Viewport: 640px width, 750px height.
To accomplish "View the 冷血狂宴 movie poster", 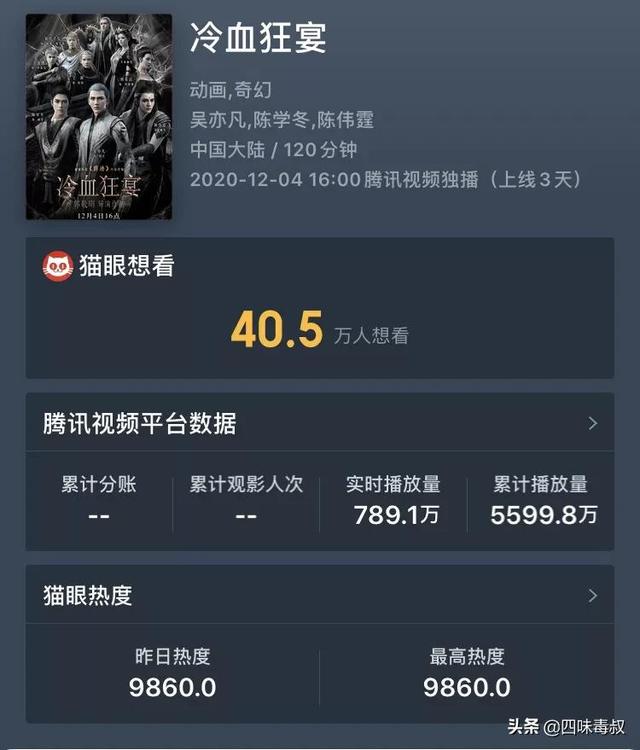I will pos(98,116).
